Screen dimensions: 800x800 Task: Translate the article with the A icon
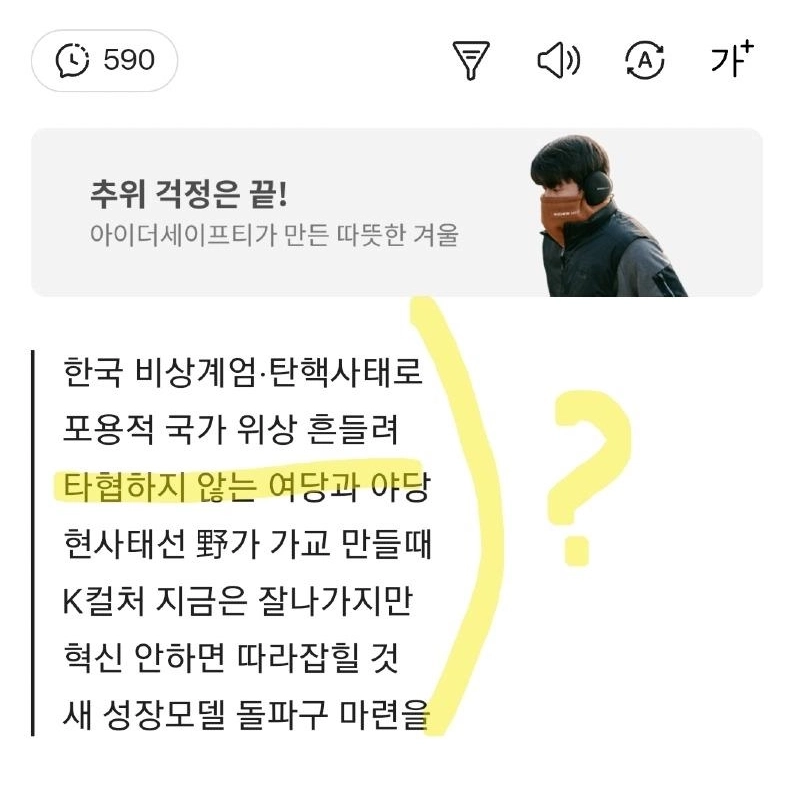coord(645,61)
